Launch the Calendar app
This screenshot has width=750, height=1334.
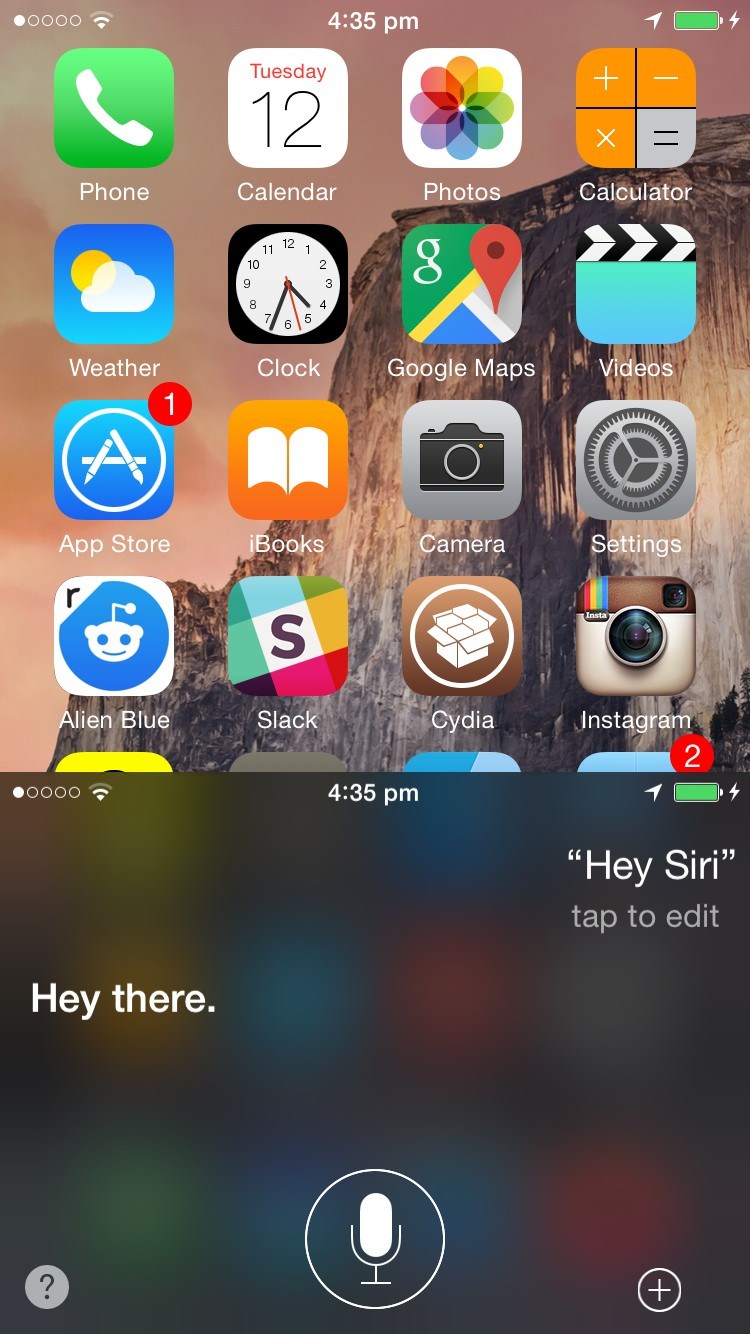tap(288, 108)
